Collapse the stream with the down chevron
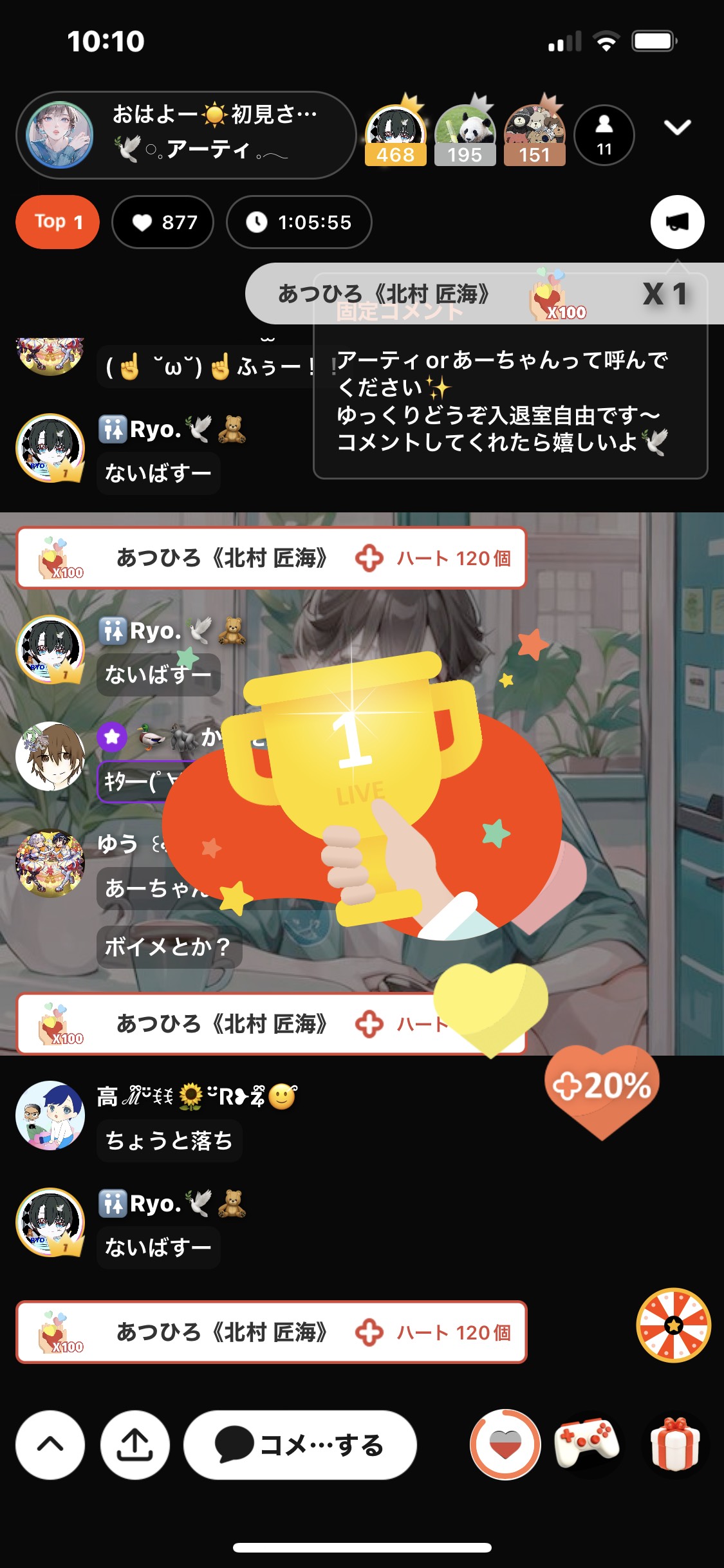The height and width of the screenshot is (1568, 724). click(677, 127)
